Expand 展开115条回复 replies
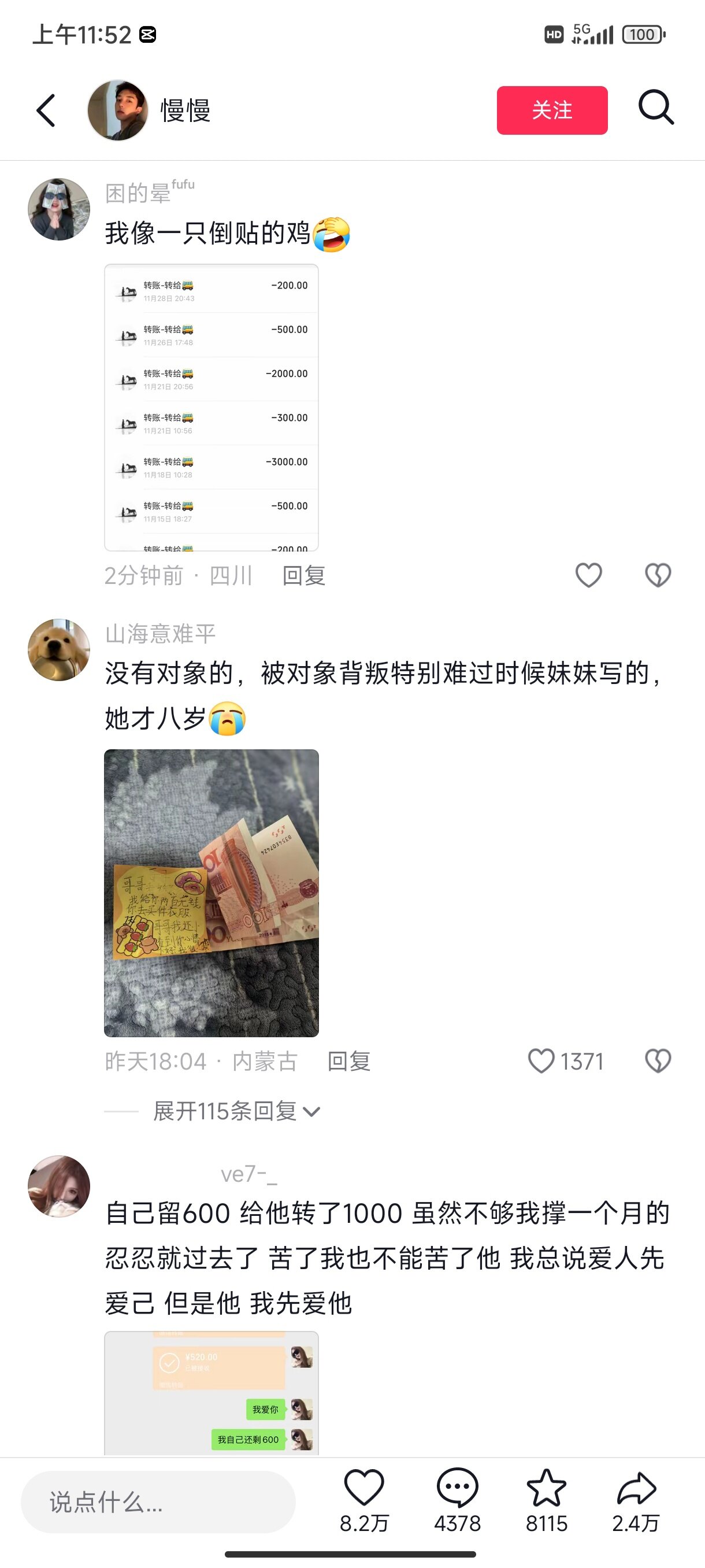The width and height of the screenshot is (705, 1568). coord(236,1111)
